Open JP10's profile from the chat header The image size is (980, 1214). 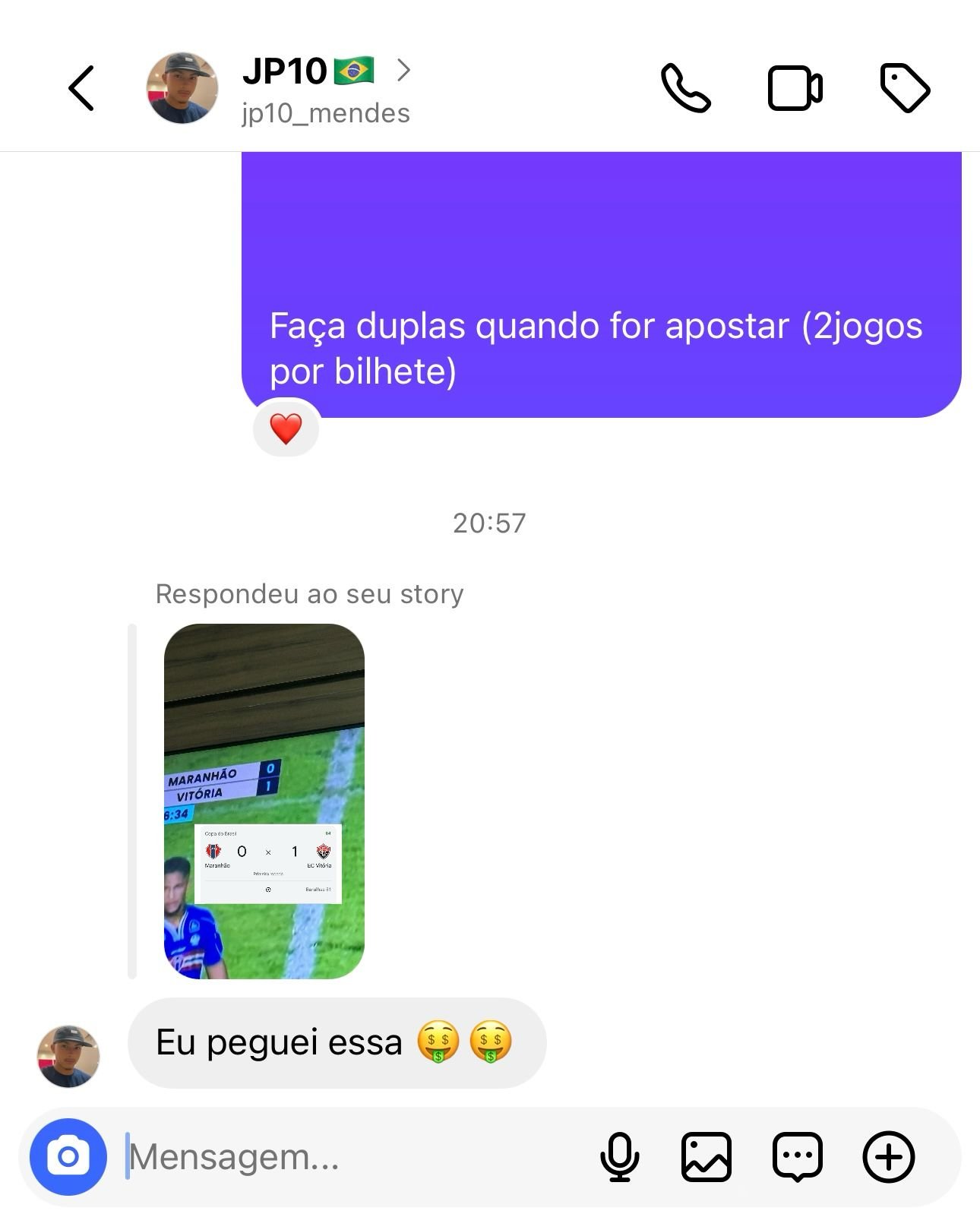tap(308, 88)
